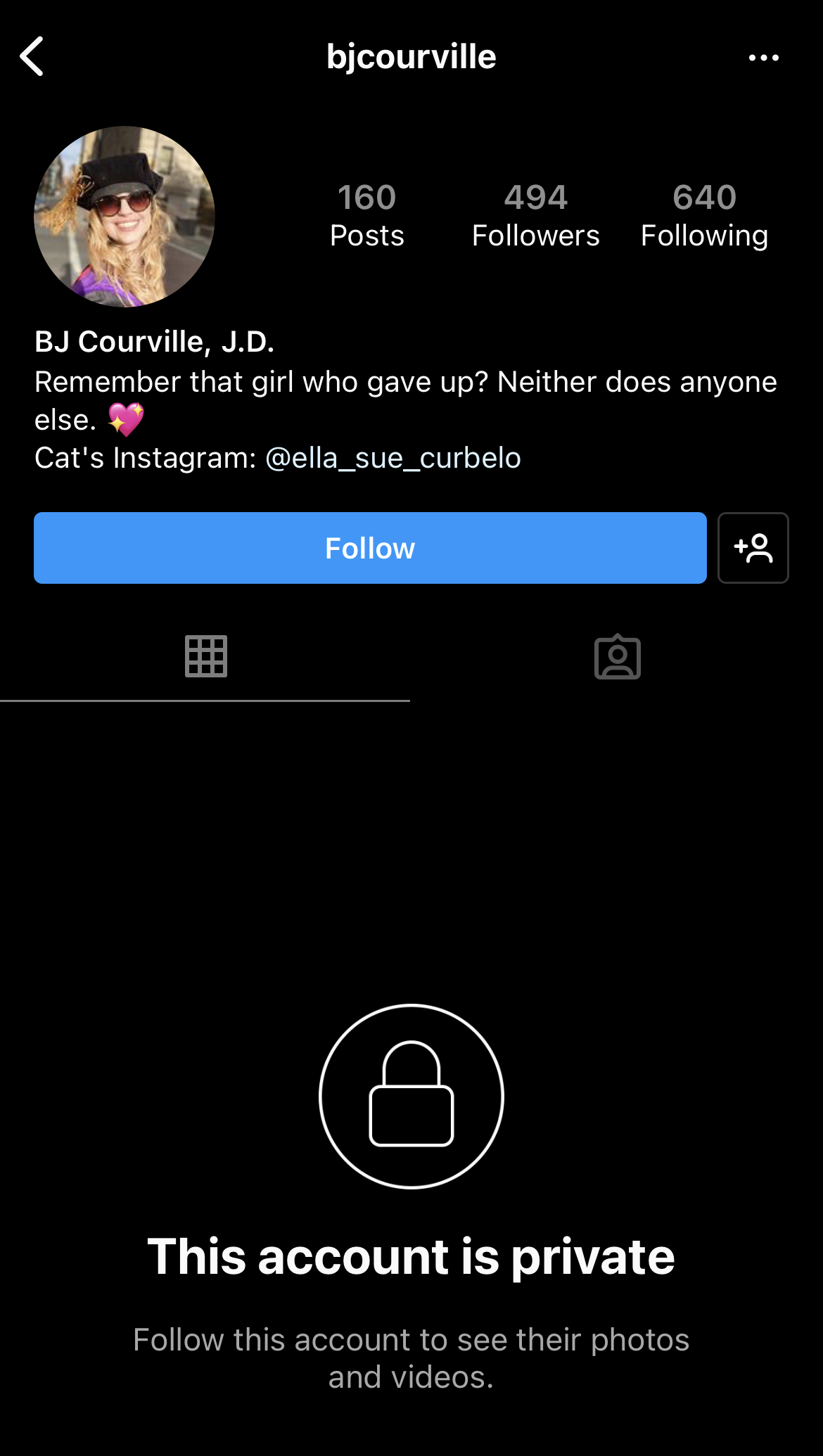This screenshot has height=1456, width=823.
Task: View the 640 Following list
Action: coord(704,216)
